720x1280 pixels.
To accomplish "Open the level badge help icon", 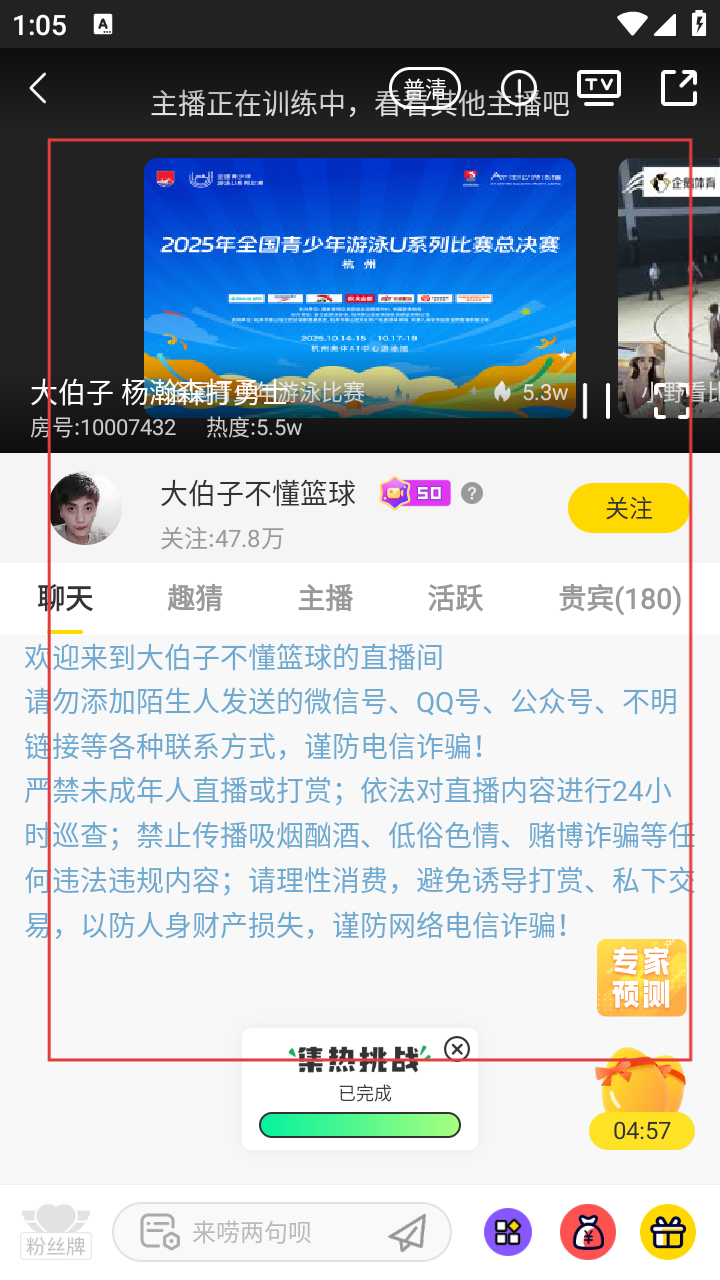I will (x=472, y=493).
